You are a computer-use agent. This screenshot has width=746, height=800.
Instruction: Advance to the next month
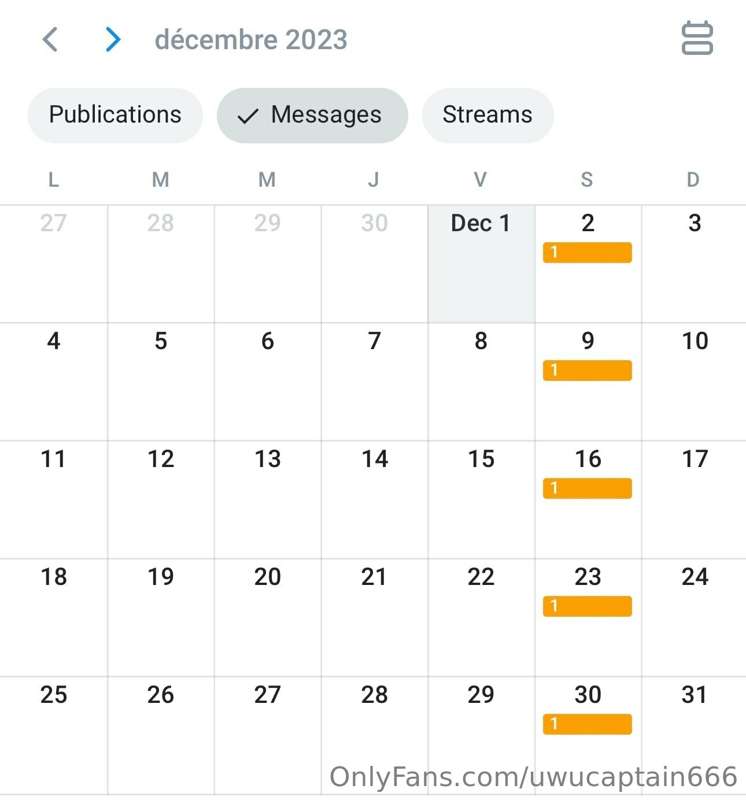tap(113, 40)
